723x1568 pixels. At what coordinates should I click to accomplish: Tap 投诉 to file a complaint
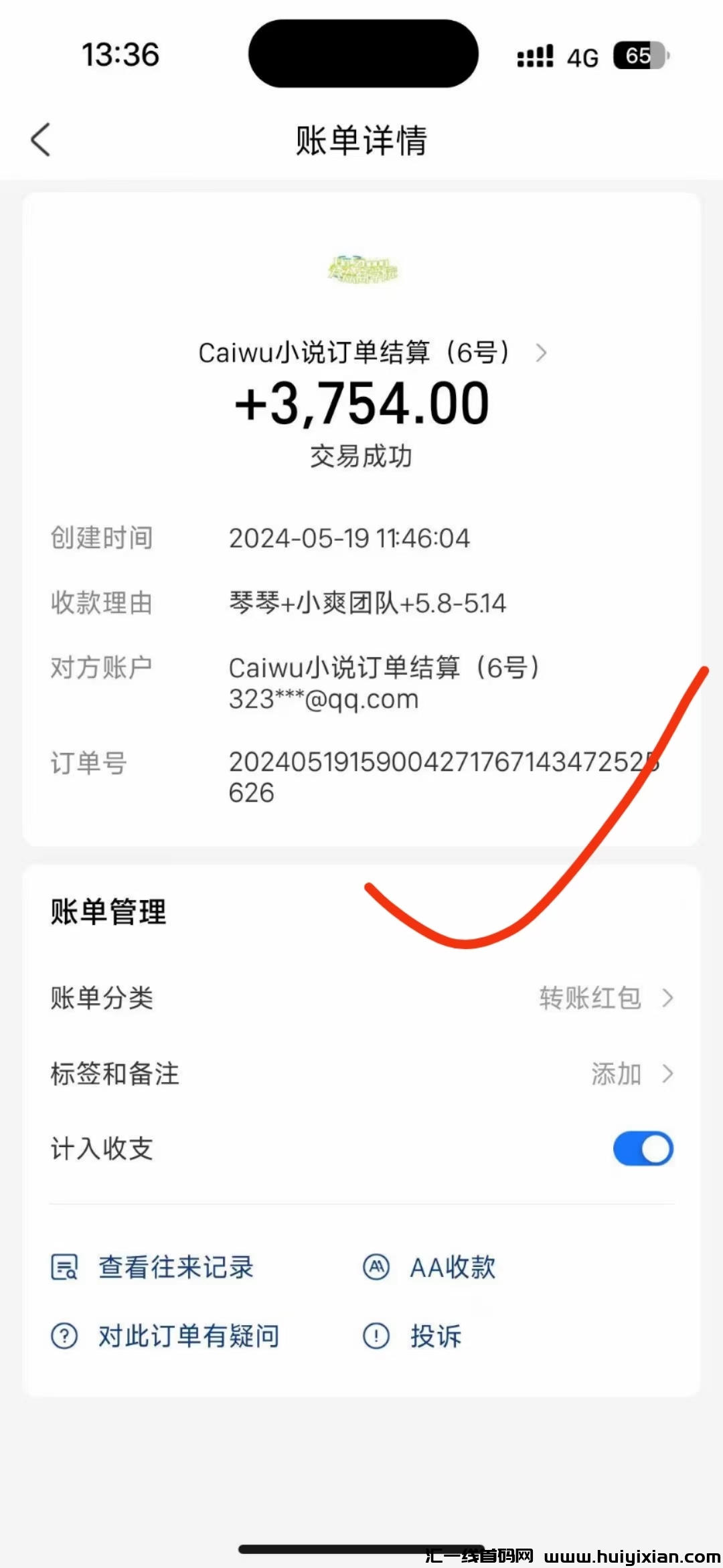[x=435, y=1336]
